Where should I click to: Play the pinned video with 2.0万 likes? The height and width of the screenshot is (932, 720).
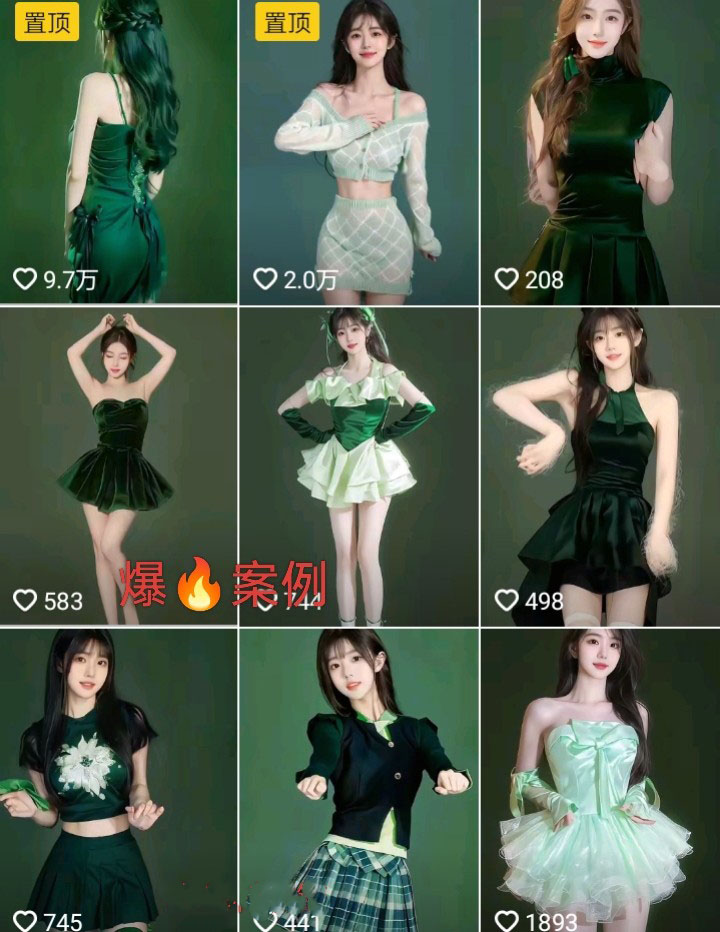point(359,150)
